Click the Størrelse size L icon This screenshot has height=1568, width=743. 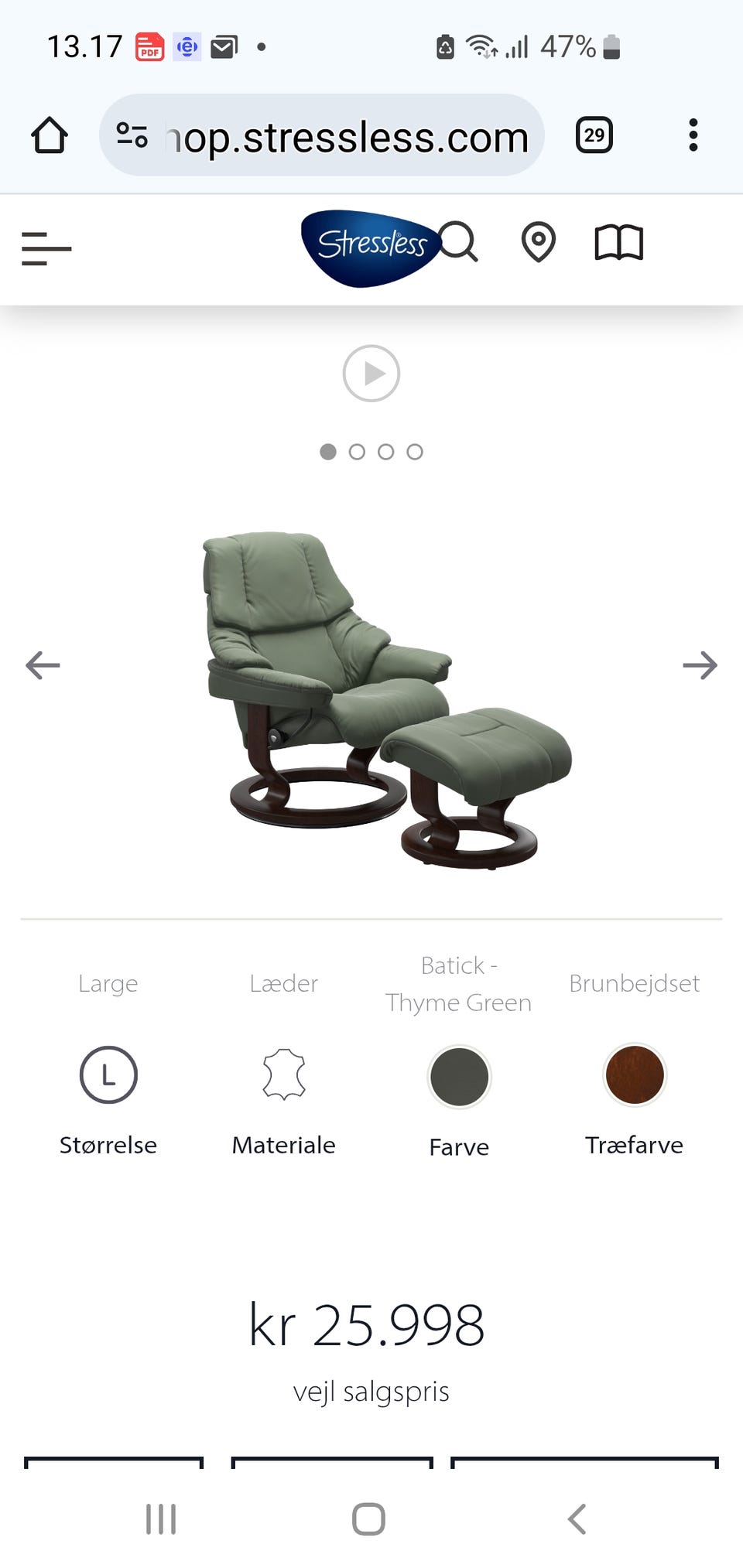pos(108,1075)
